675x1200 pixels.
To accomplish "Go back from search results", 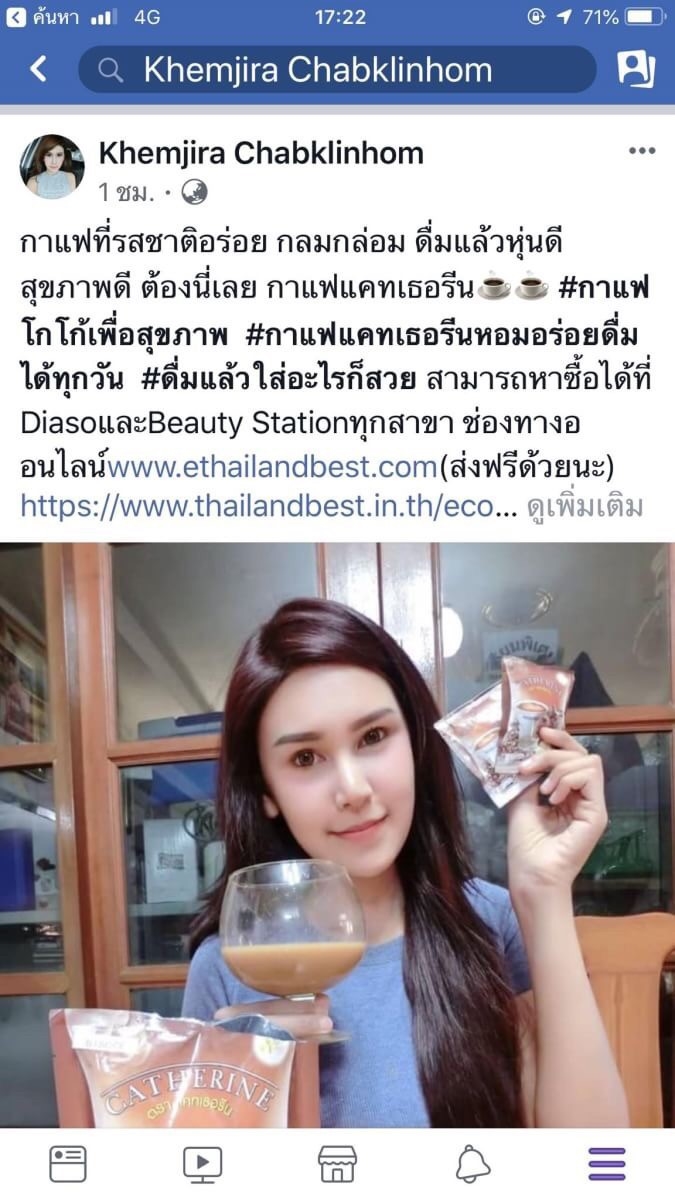I will point(38,69).
